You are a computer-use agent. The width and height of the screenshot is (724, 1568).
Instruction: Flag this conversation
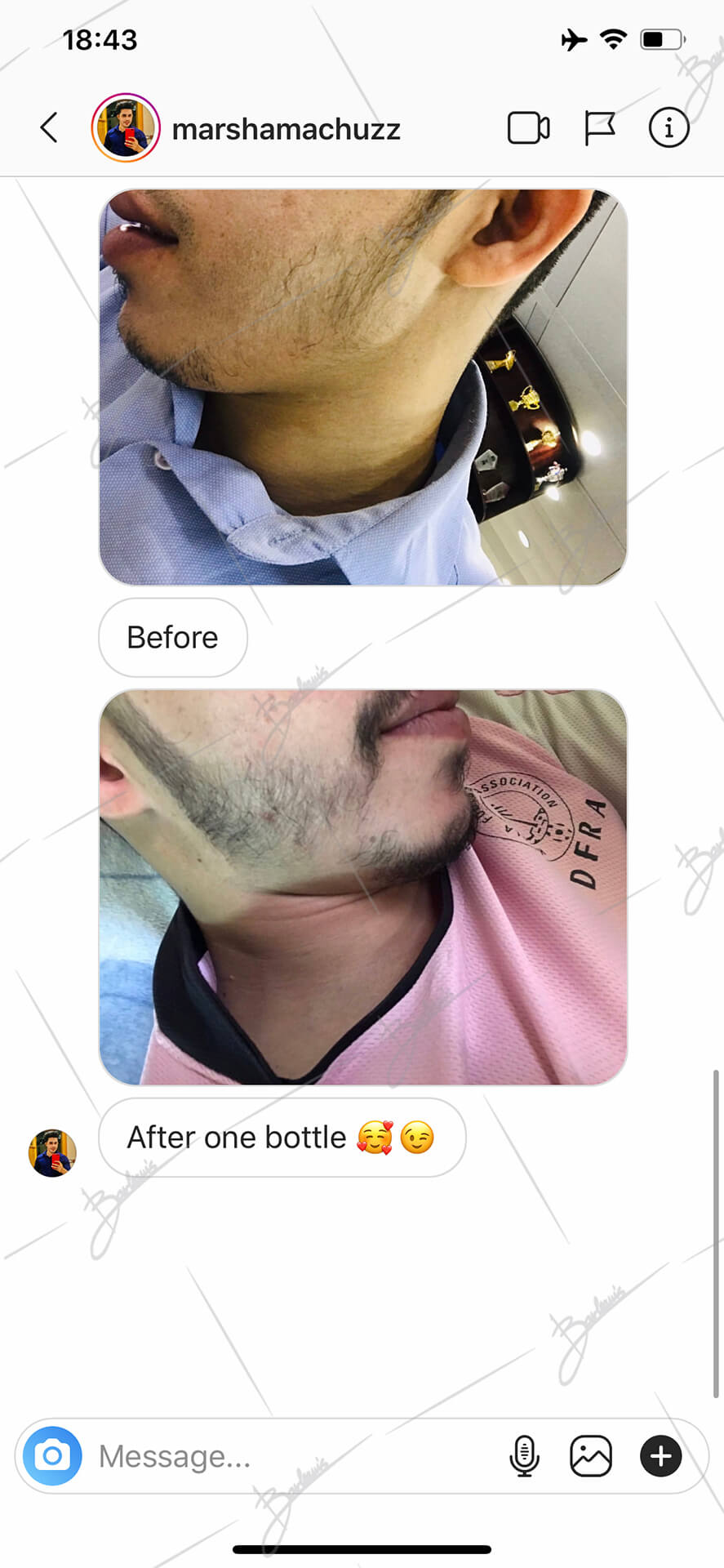click(600, 128)
